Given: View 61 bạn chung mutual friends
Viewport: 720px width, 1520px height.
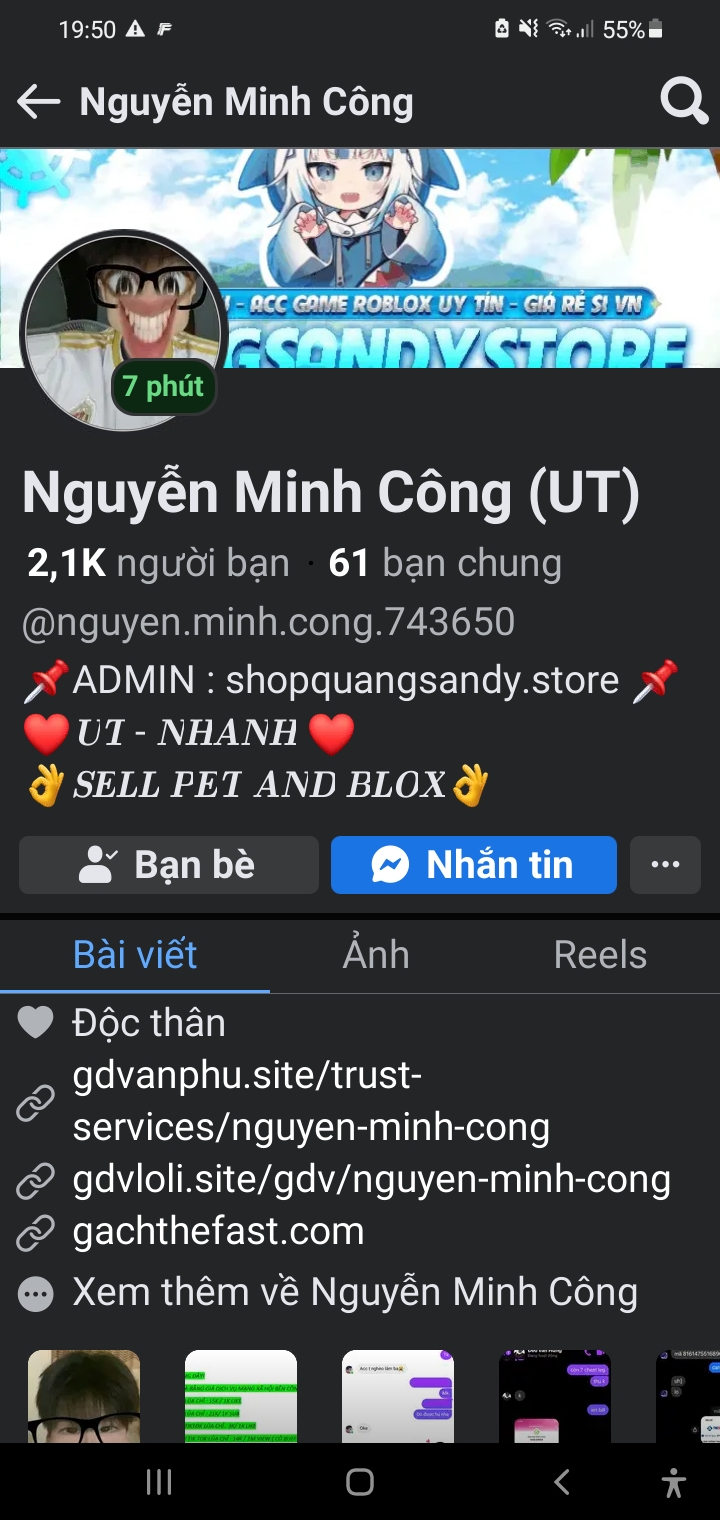Looking at the screenshot, I should click(x=445, y=564).
